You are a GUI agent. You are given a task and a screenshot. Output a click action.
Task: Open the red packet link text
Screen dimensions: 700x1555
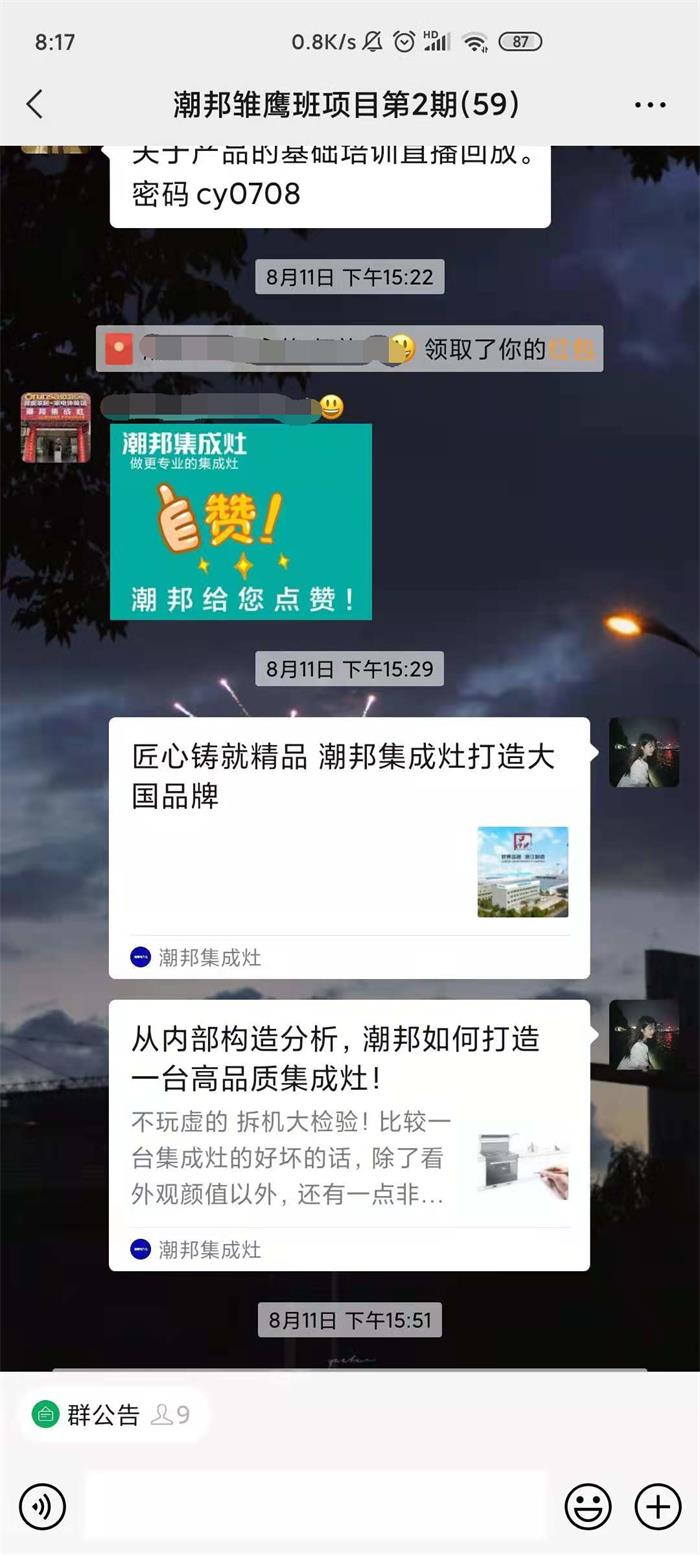(x=572, y=349)
